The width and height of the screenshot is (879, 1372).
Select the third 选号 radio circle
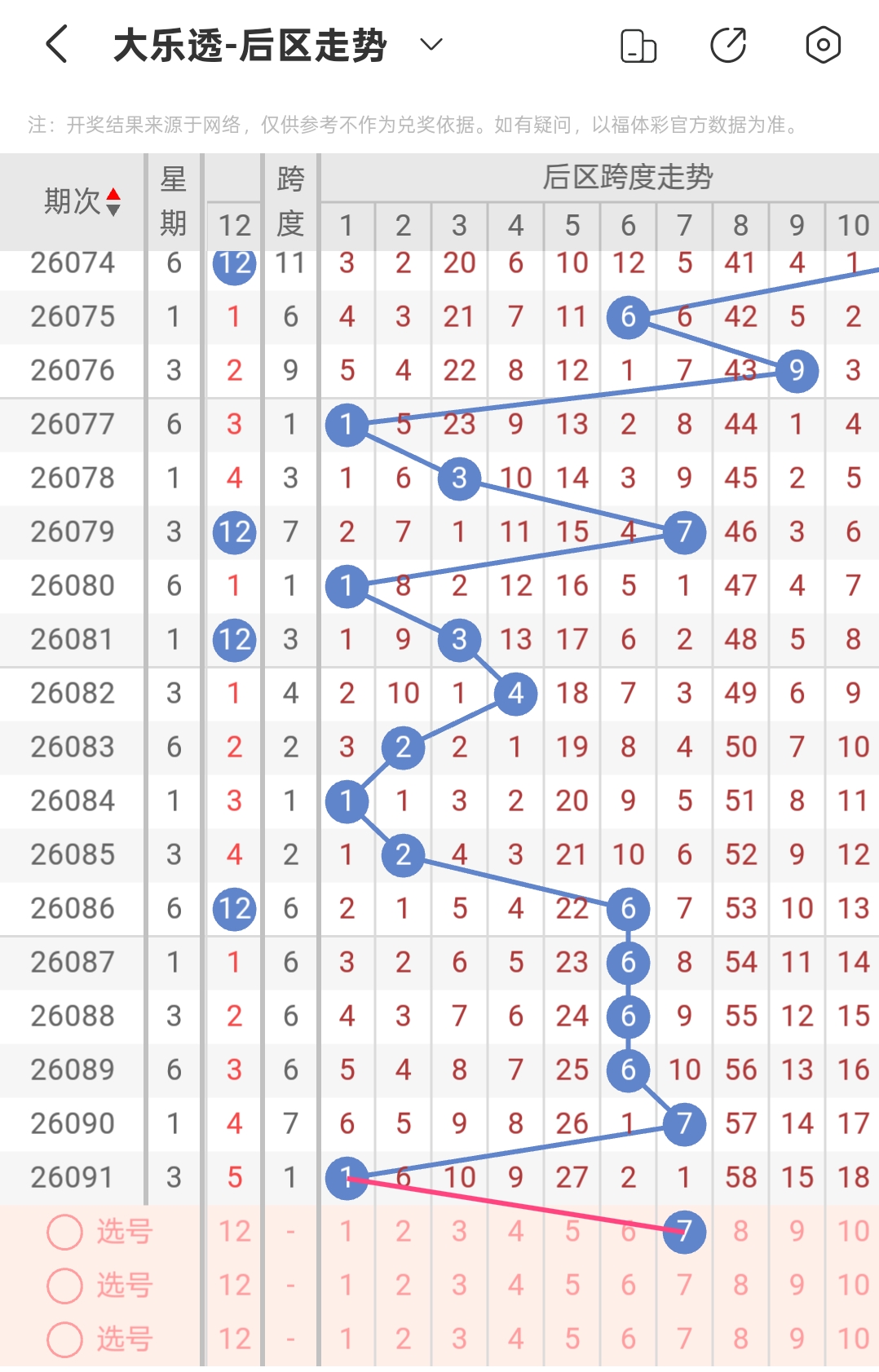[64, 1339]
